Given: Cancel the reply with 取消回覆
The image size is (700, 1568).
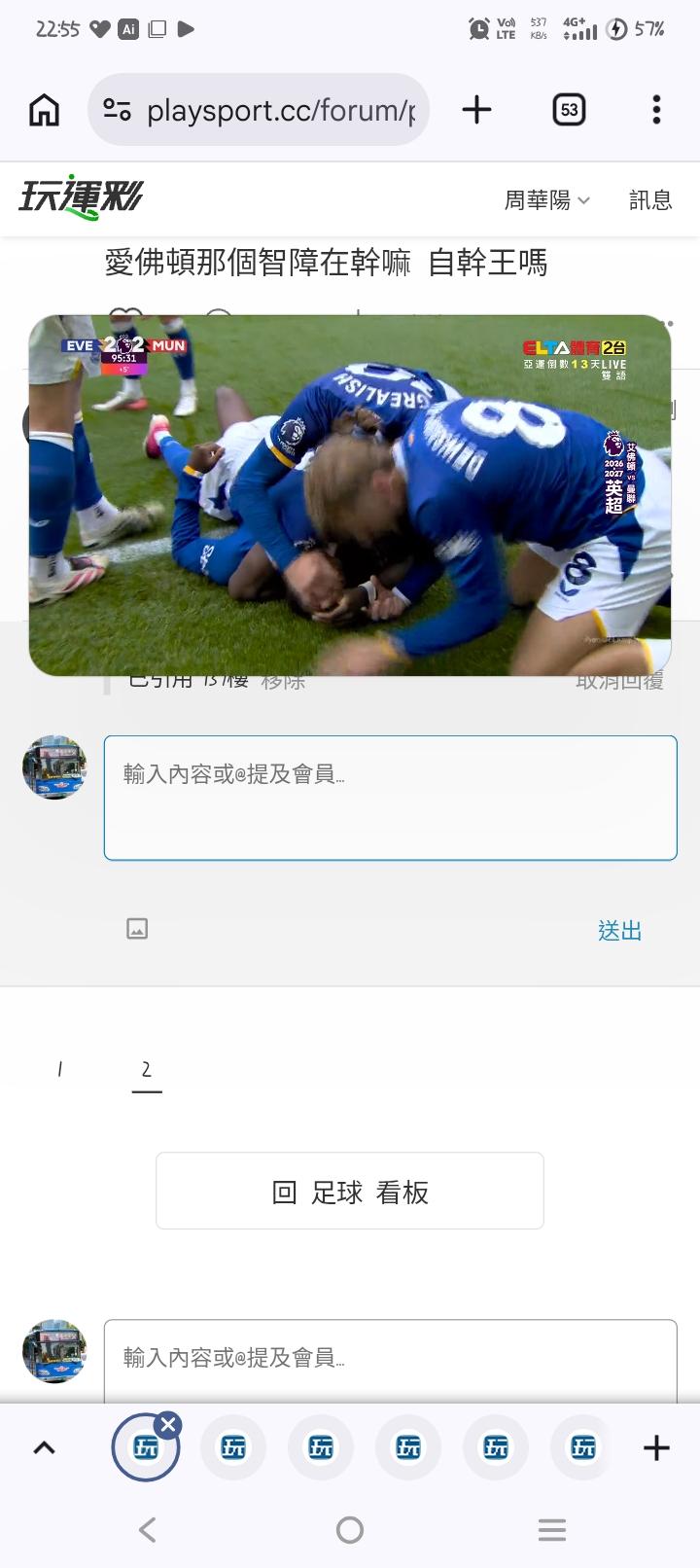Looking at the screenshot, I should pos(620,681).
